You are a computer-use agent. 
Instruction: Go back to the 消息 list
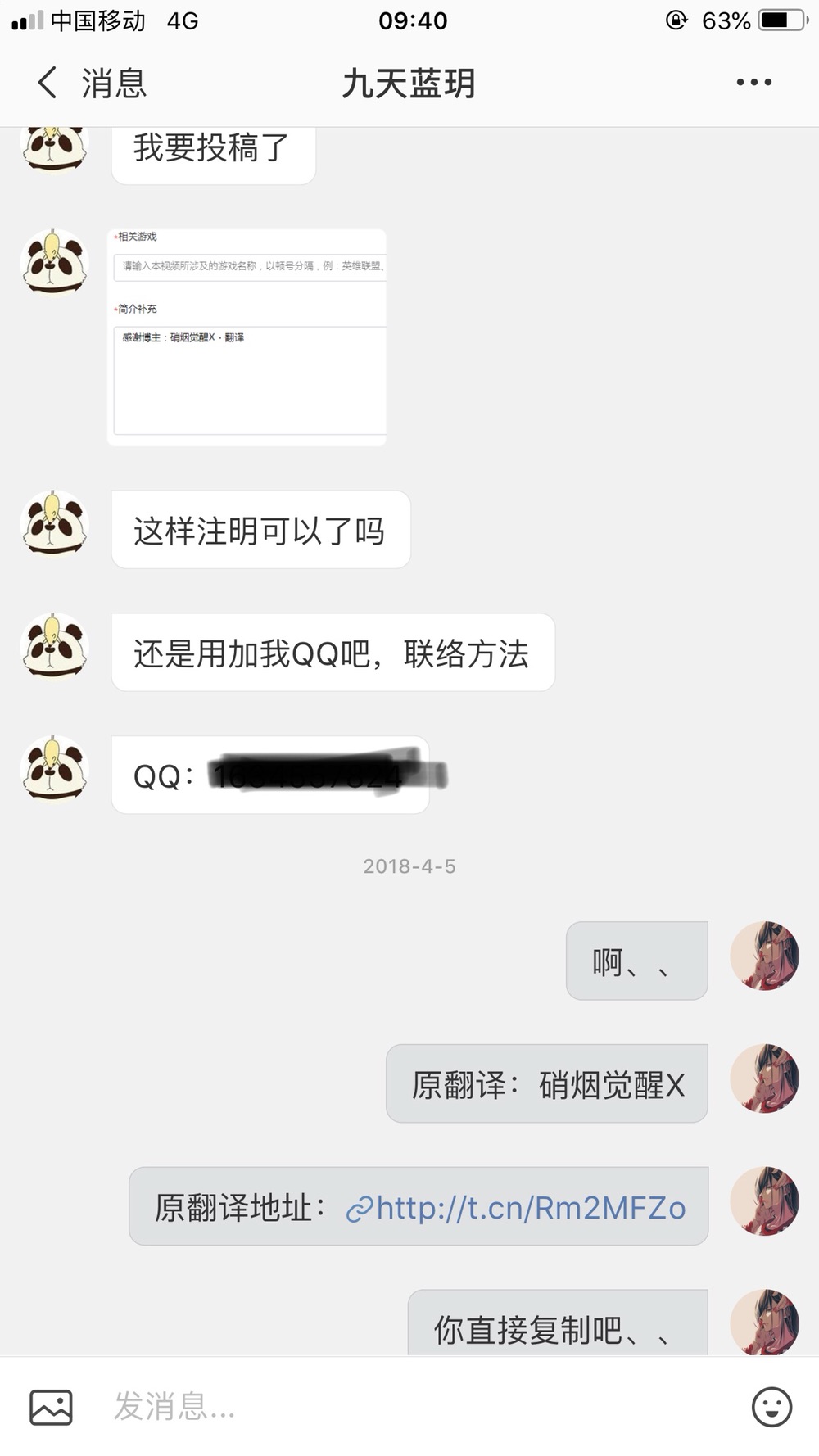click(90, 83)
